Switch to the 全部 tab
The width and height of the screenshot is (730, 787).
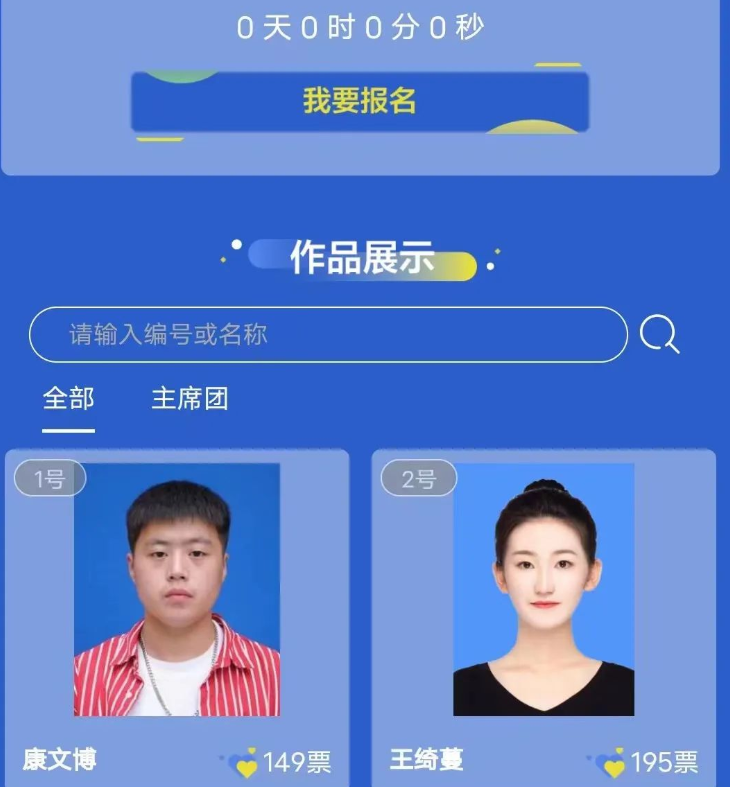click(x=68, y=399)
